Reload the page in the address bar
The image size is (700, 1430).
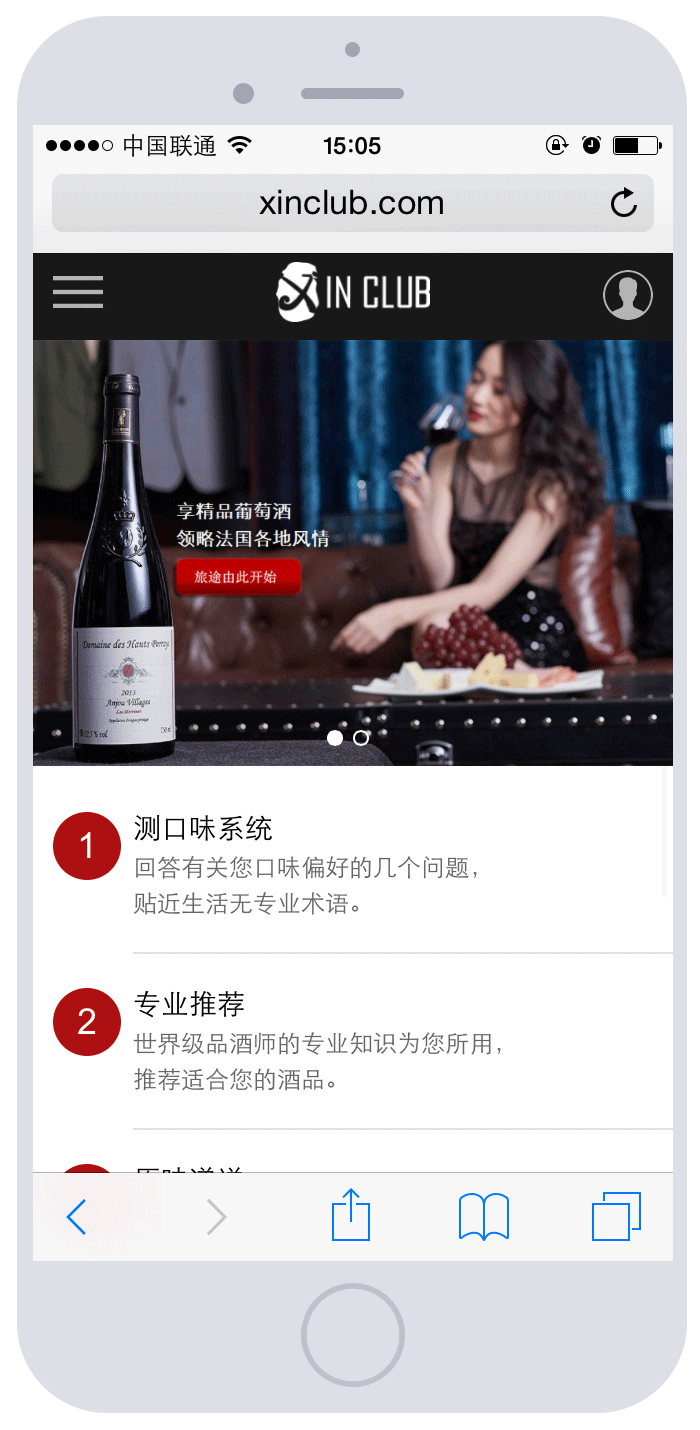(624, 203)
